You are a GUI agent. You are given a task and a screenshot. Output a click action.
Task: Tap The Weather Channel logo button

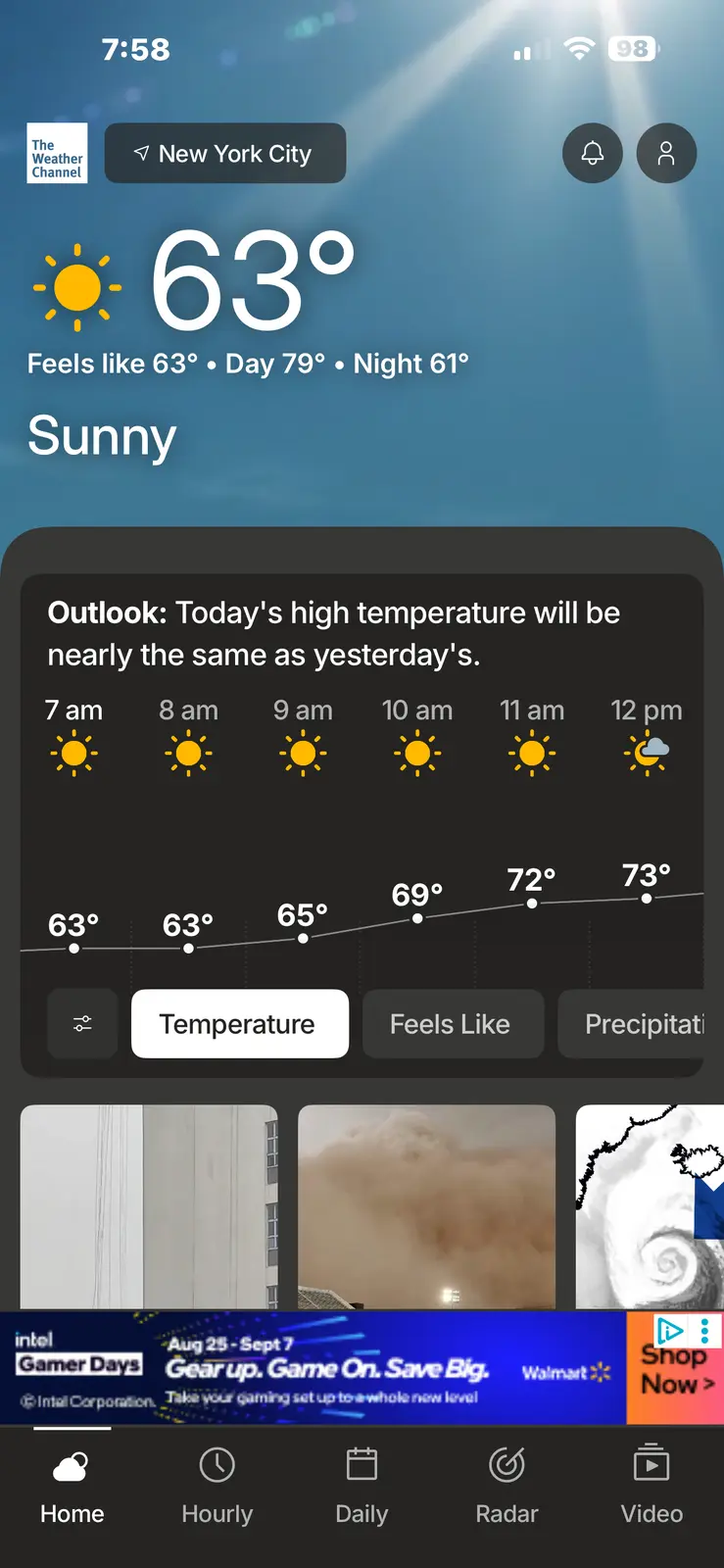(x=57, y=153)
